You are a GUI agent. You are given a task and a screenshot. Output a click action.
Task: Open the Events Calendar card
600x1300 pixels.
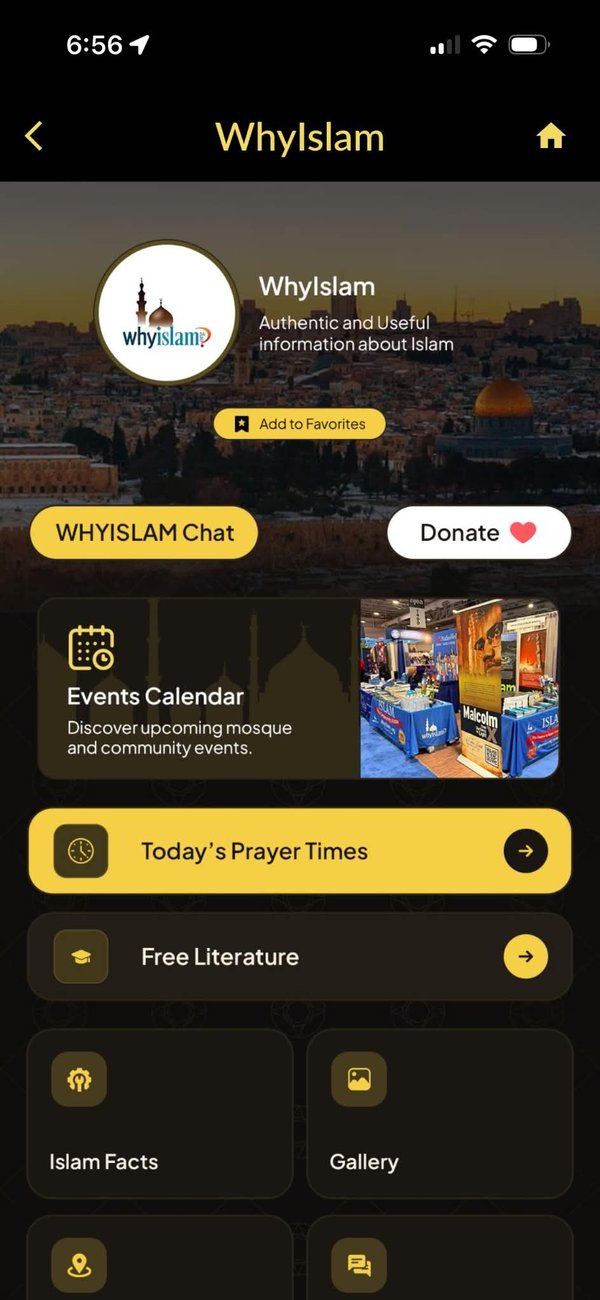299,688
